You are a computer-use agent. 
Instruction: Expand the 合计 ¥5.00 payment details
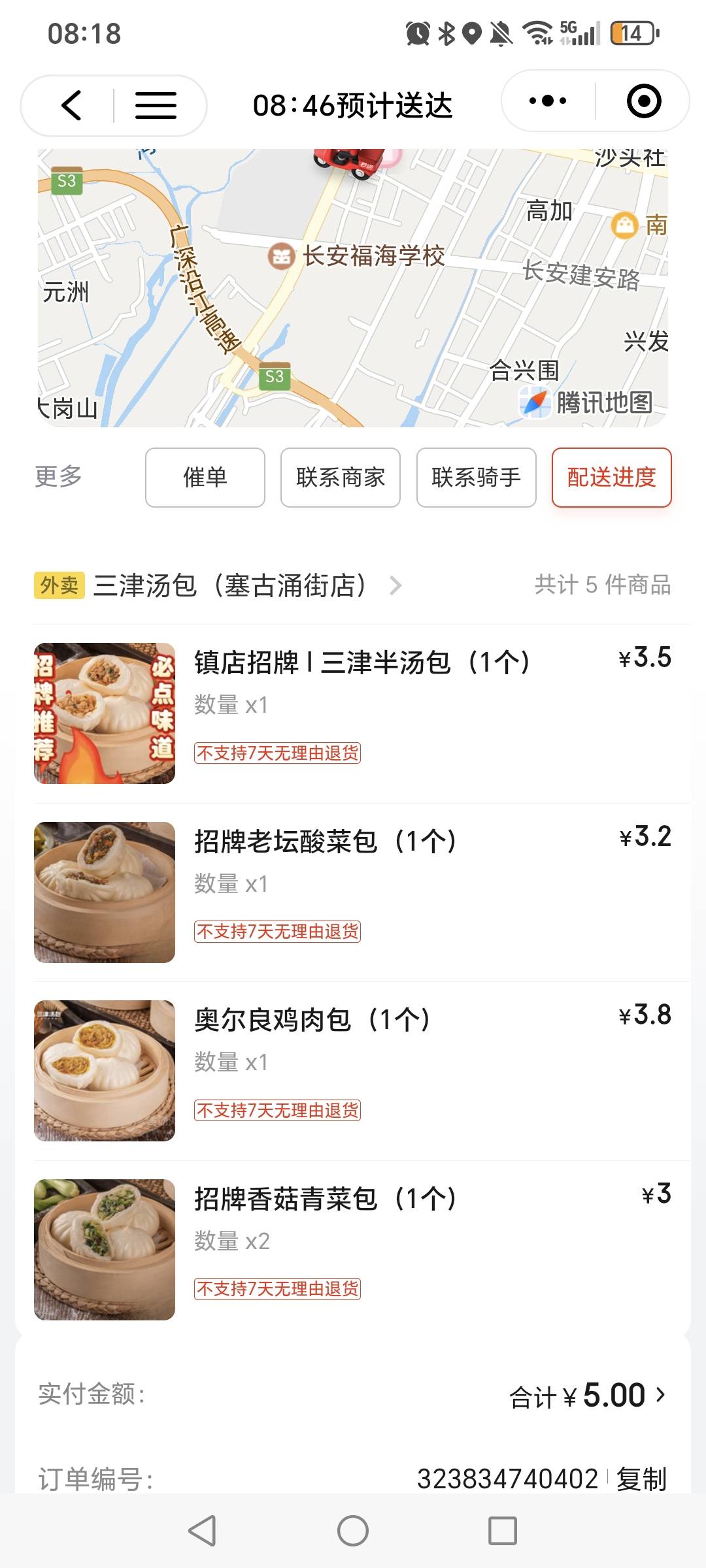[588, 1396]
